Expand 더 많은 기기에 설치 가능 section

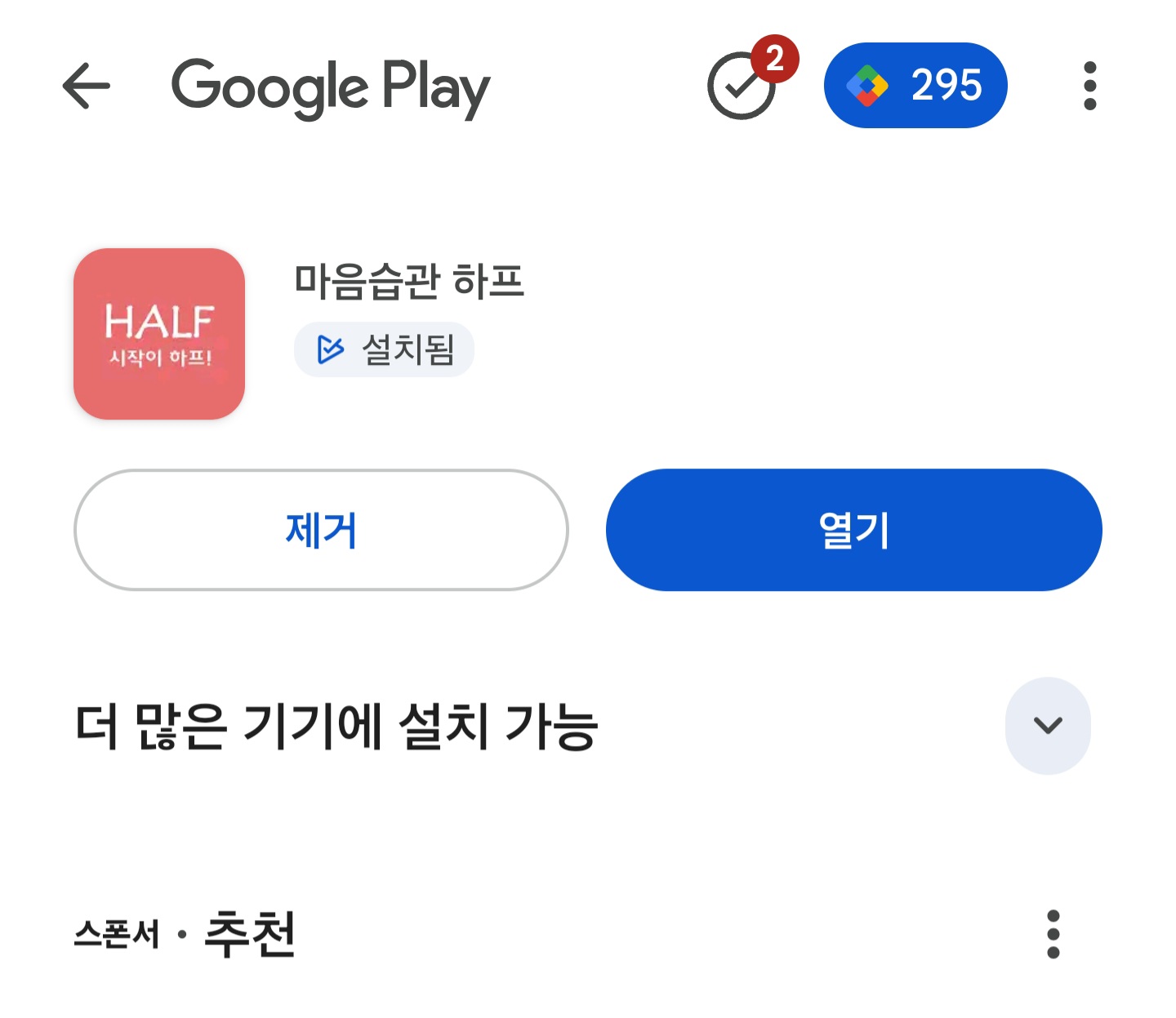click(1048, 725)
